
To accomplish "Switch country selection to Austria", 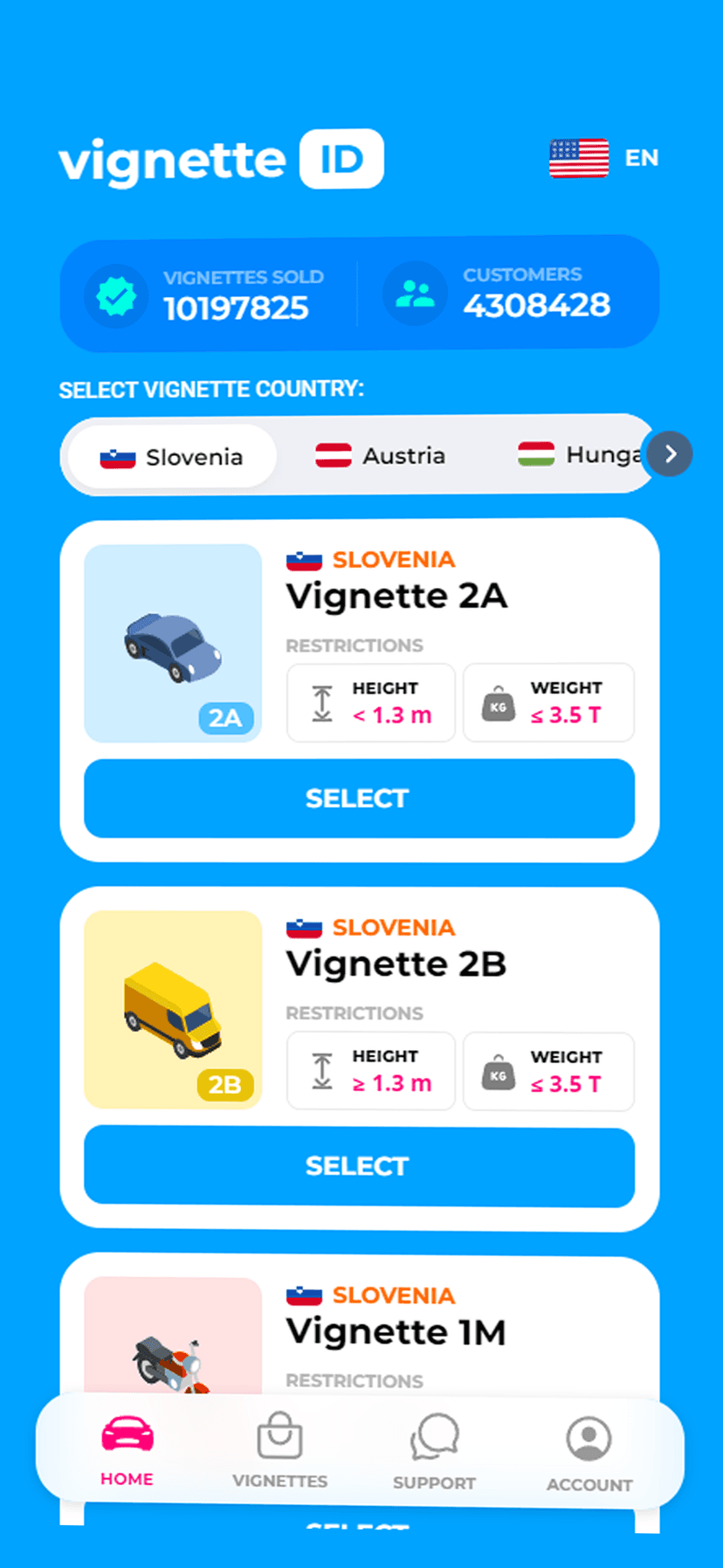I will click(x=380, y=455).
